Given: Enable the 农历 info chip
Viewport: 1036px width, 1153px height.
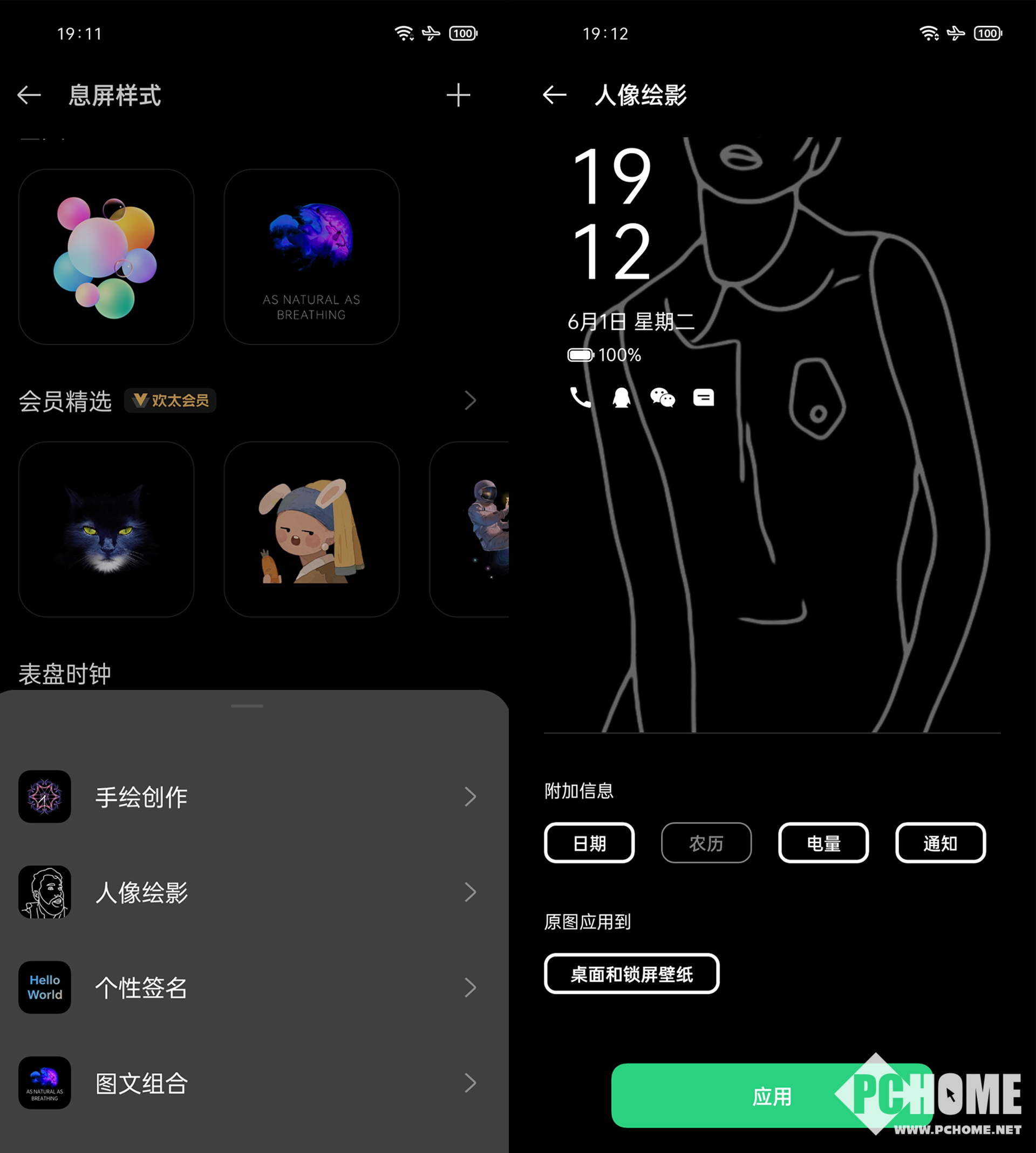Looking at the screenshot, I should 706,843.
